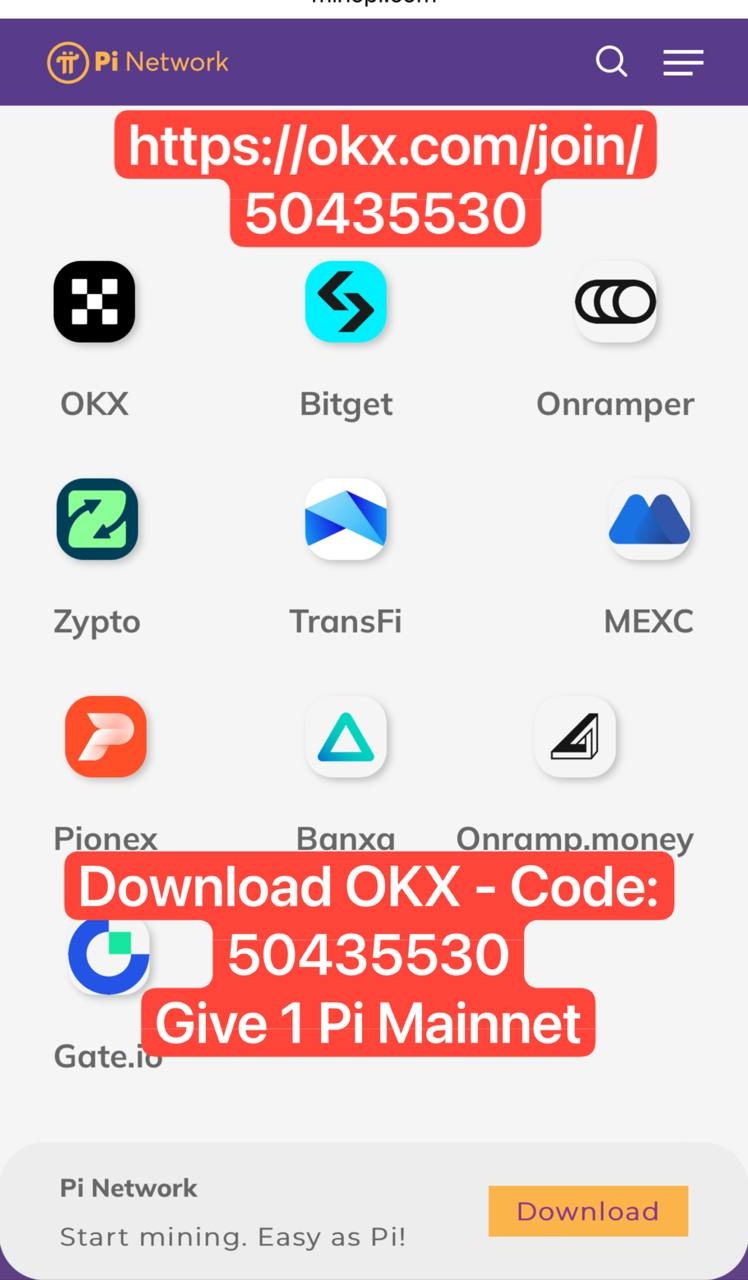This screenshot has width=748, height=1280.
Task: Go to the Pi Network home logo
Action: point(138,62)
